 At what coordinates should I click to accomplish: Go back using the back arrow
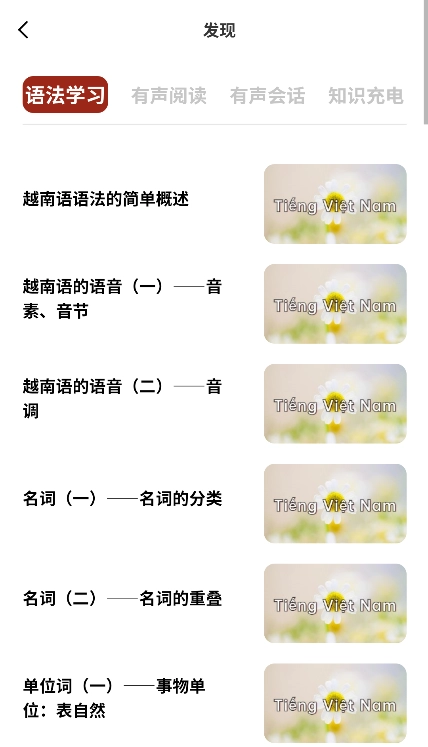[23, 30]
